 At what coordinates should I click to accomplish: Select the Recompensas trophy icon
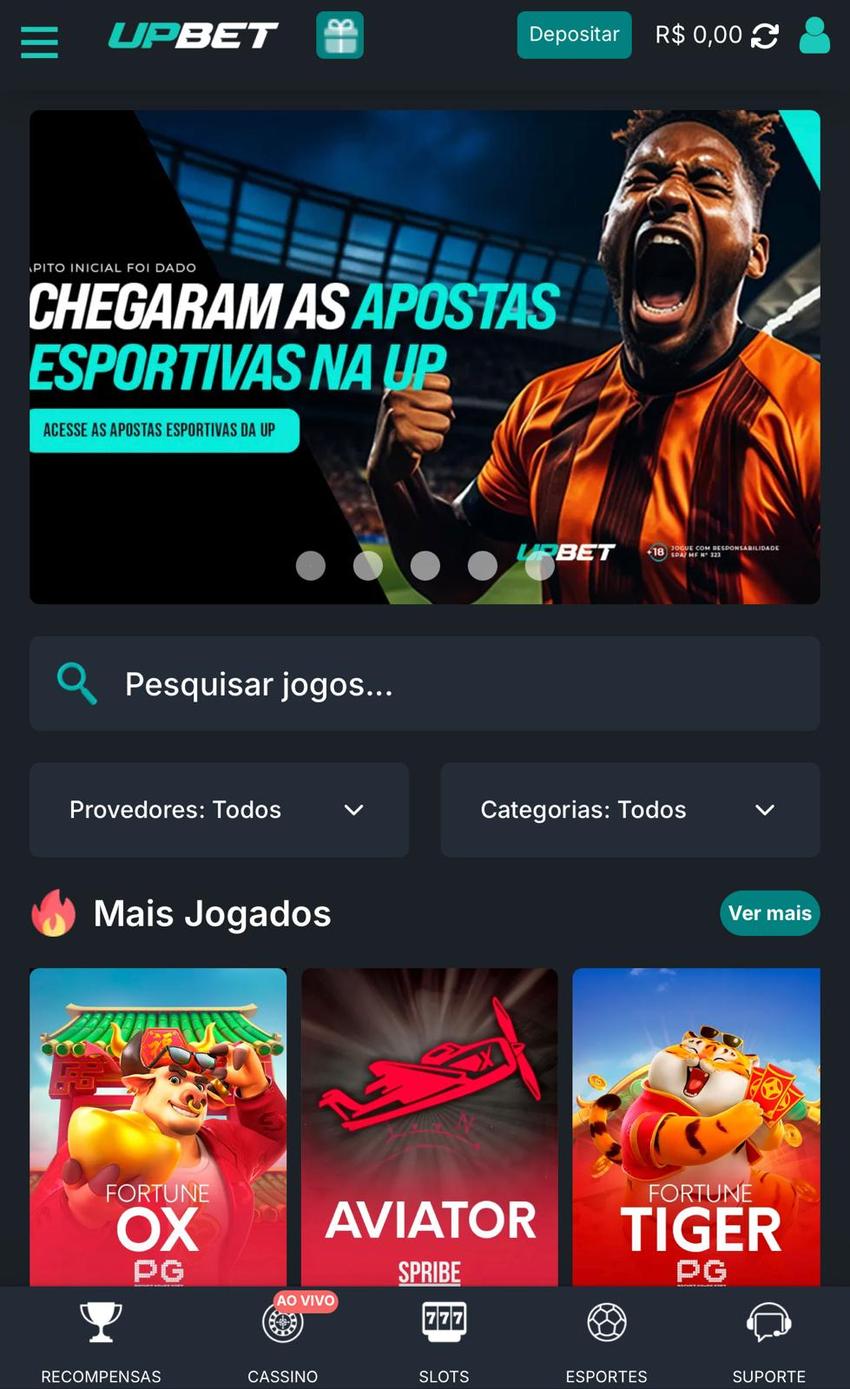(x=100, y=1321)
